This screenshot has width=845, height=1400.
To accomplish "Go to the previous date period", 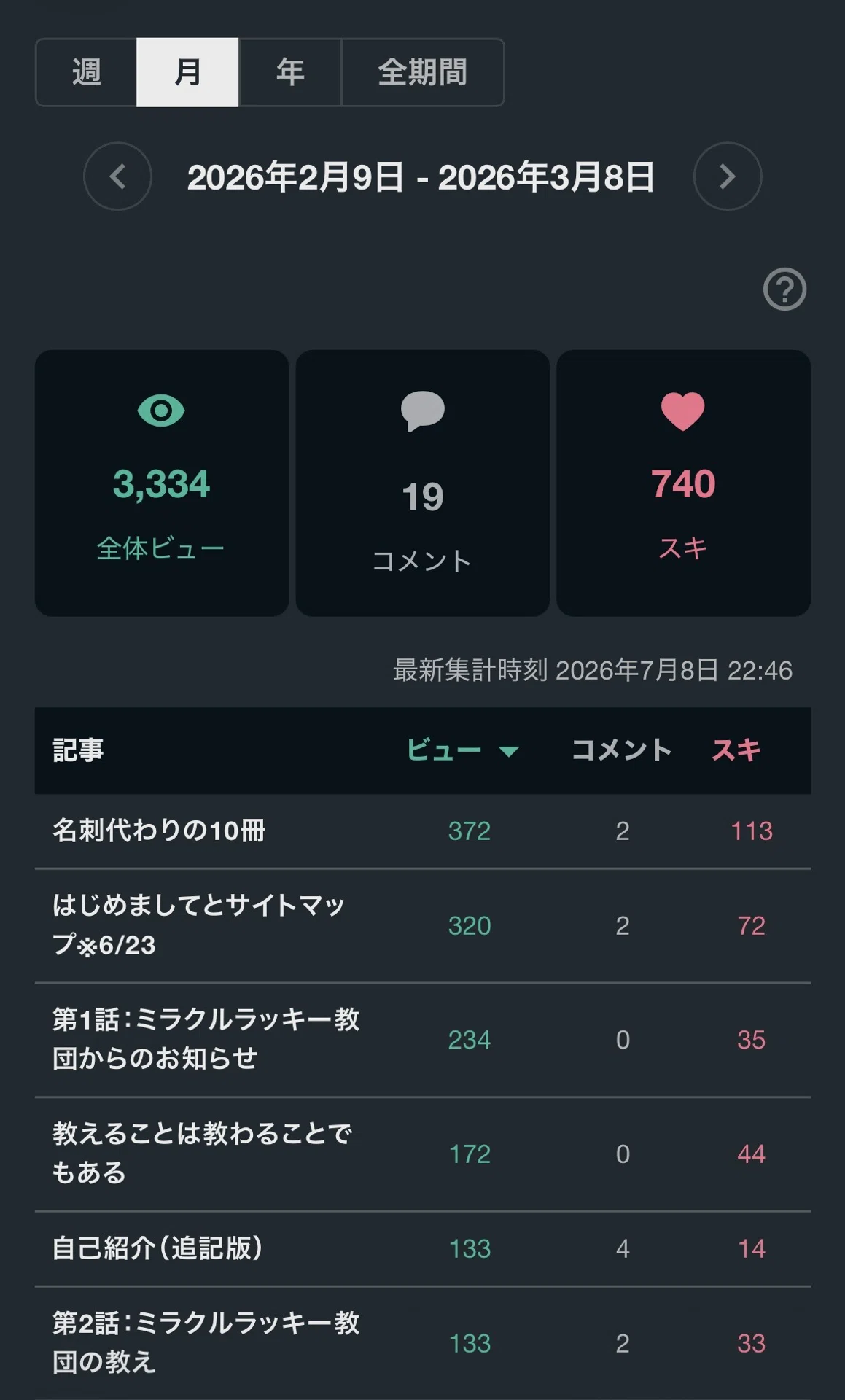I will [x=117, y=176].
